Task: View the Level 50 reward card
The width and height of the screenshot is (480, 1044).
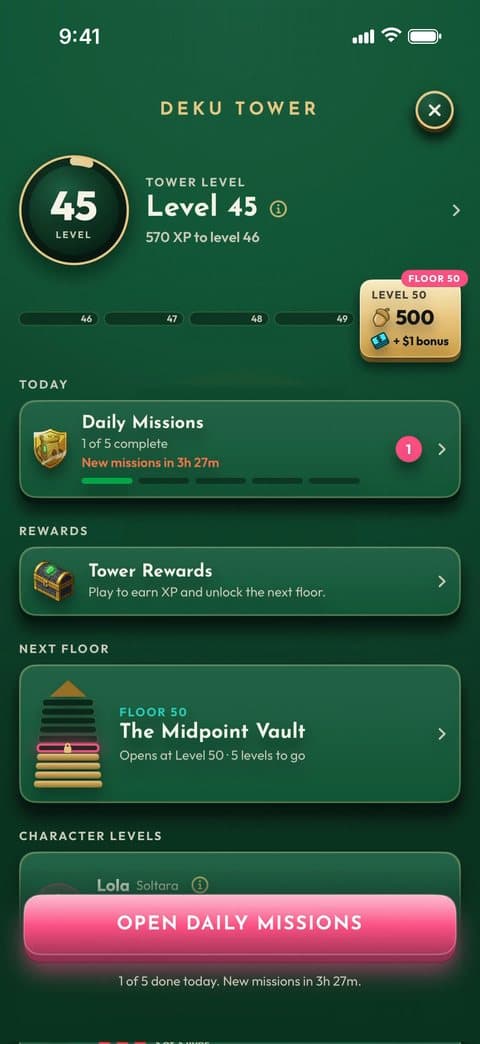Action: [x=411, y=320]
